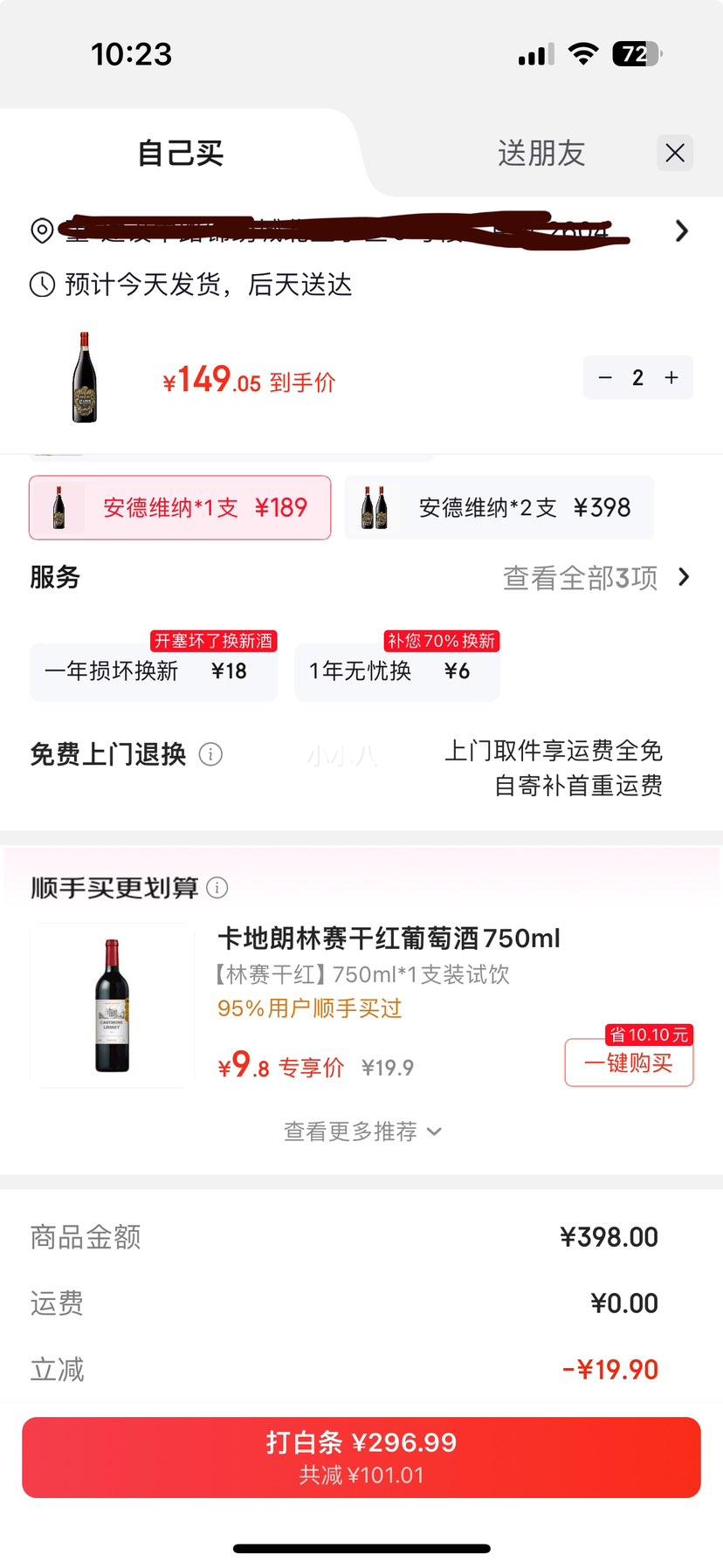The image size is (723, 1568).
Task: Enable the 1年无忧换 ¥6 service
Action: 396,671
